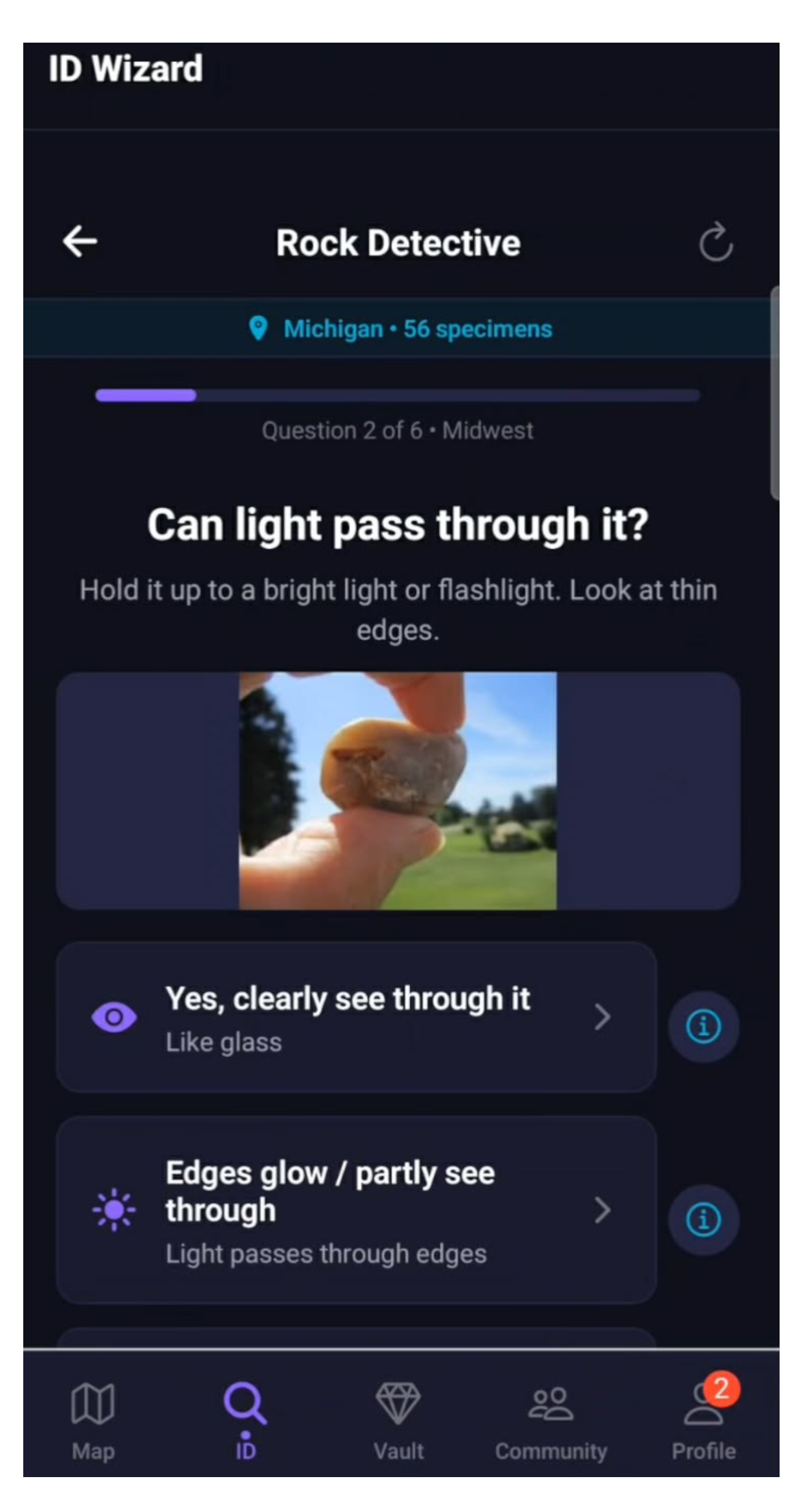This screenshot has width=797, height=1512.
Task: Open info for 'Yes, clearly see through it'
Action: tap(703, 1026)
